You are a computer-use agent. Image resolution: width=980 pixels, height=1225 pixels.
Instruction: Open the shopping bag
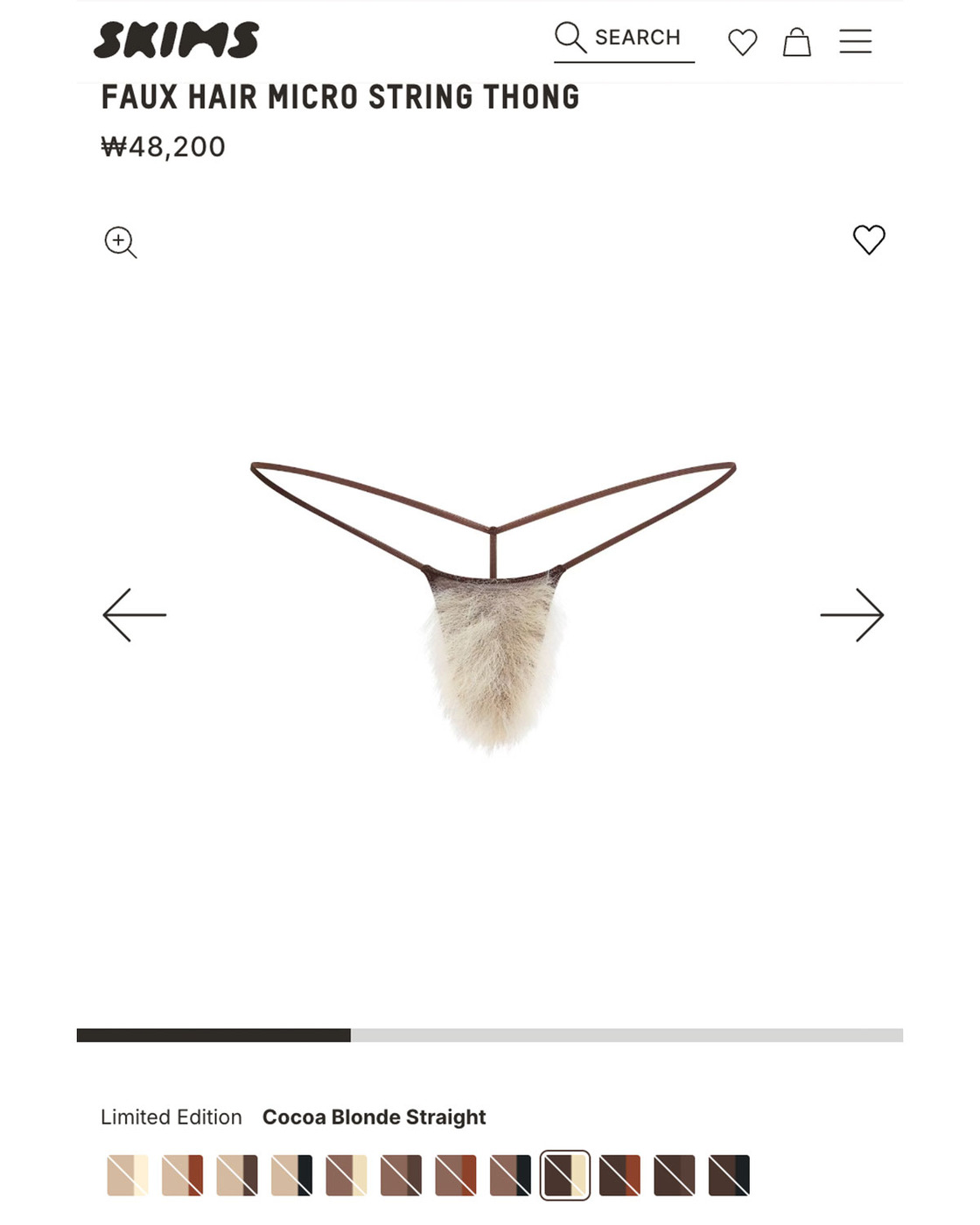796,41
